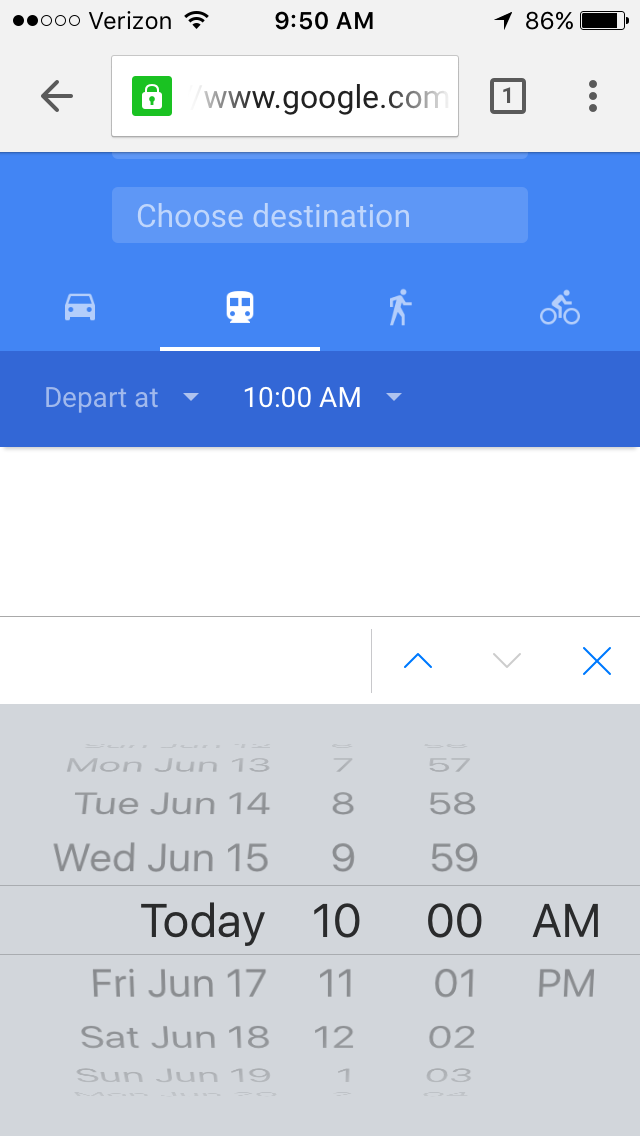640x1136 pixels.
Task: Pick Fri Jun 17 in date wheel
Action: pyautogui.click(x=179, y=984)
